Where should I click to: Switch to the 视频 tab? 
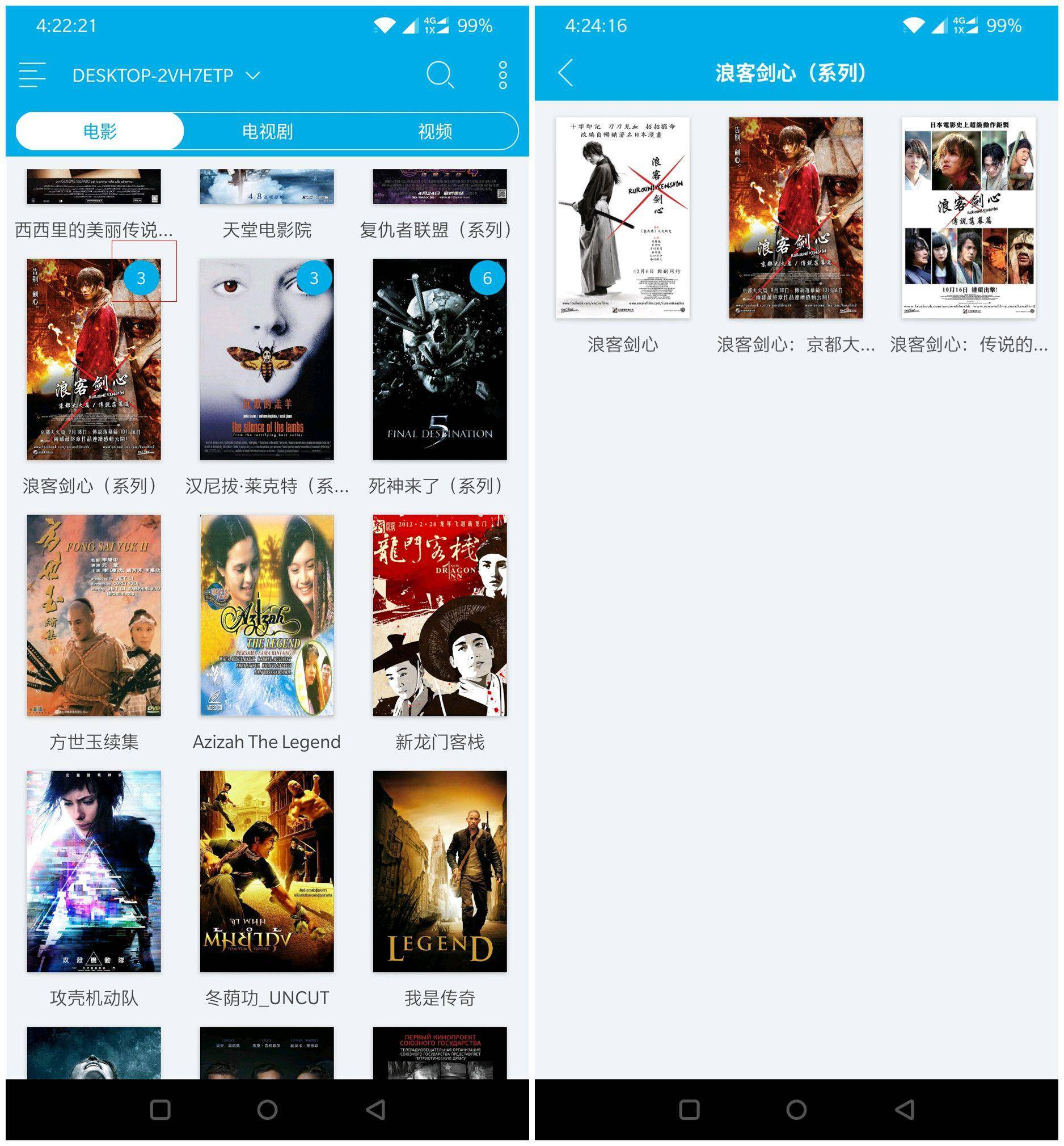434,131
